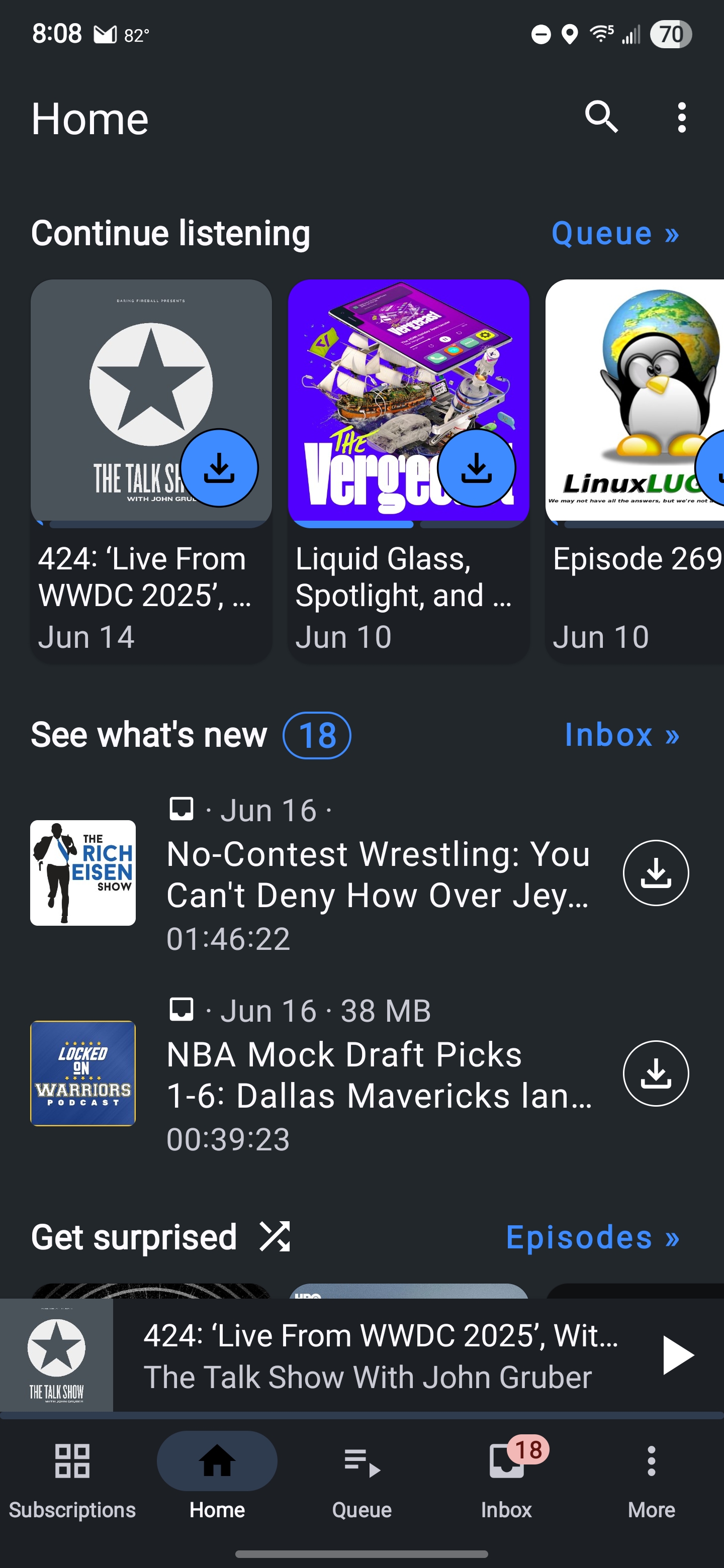Download the NBA Mock Draft Picks episode

pyautogui.click(x=655, y=1073)
